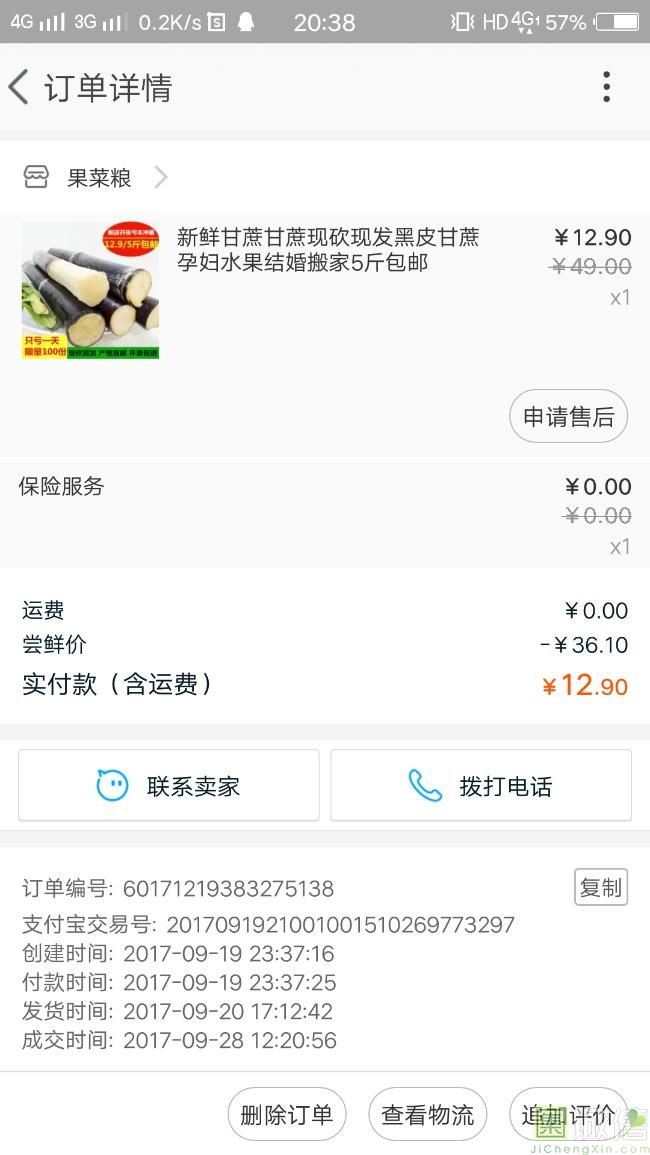Call the seller with 拨打电话
650x1155 pixels.
(x=481, y=786)
